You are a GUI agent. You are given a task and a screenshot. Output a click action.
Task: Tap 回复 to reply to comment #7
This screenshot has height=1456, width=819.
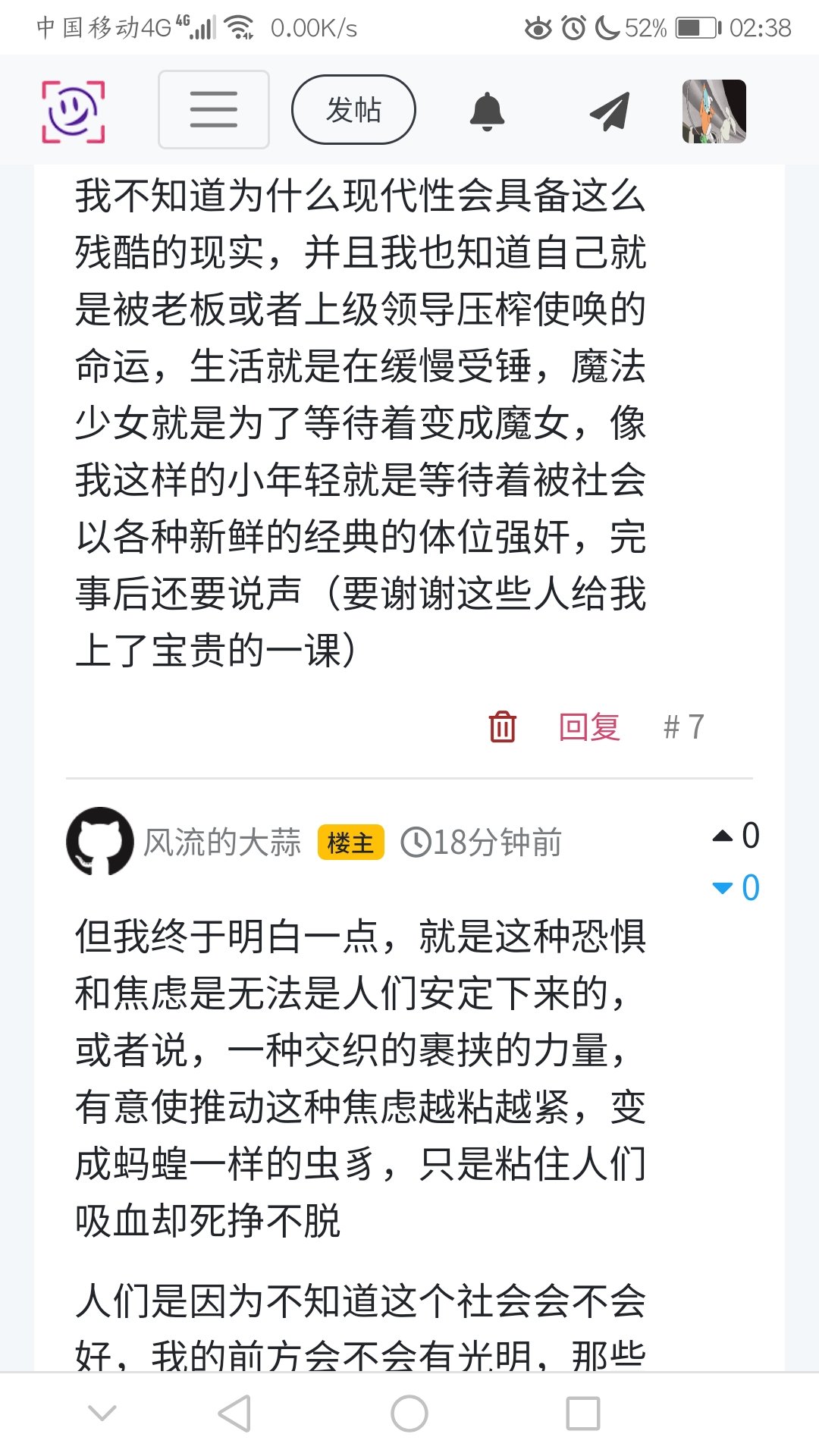coord(589,726)
